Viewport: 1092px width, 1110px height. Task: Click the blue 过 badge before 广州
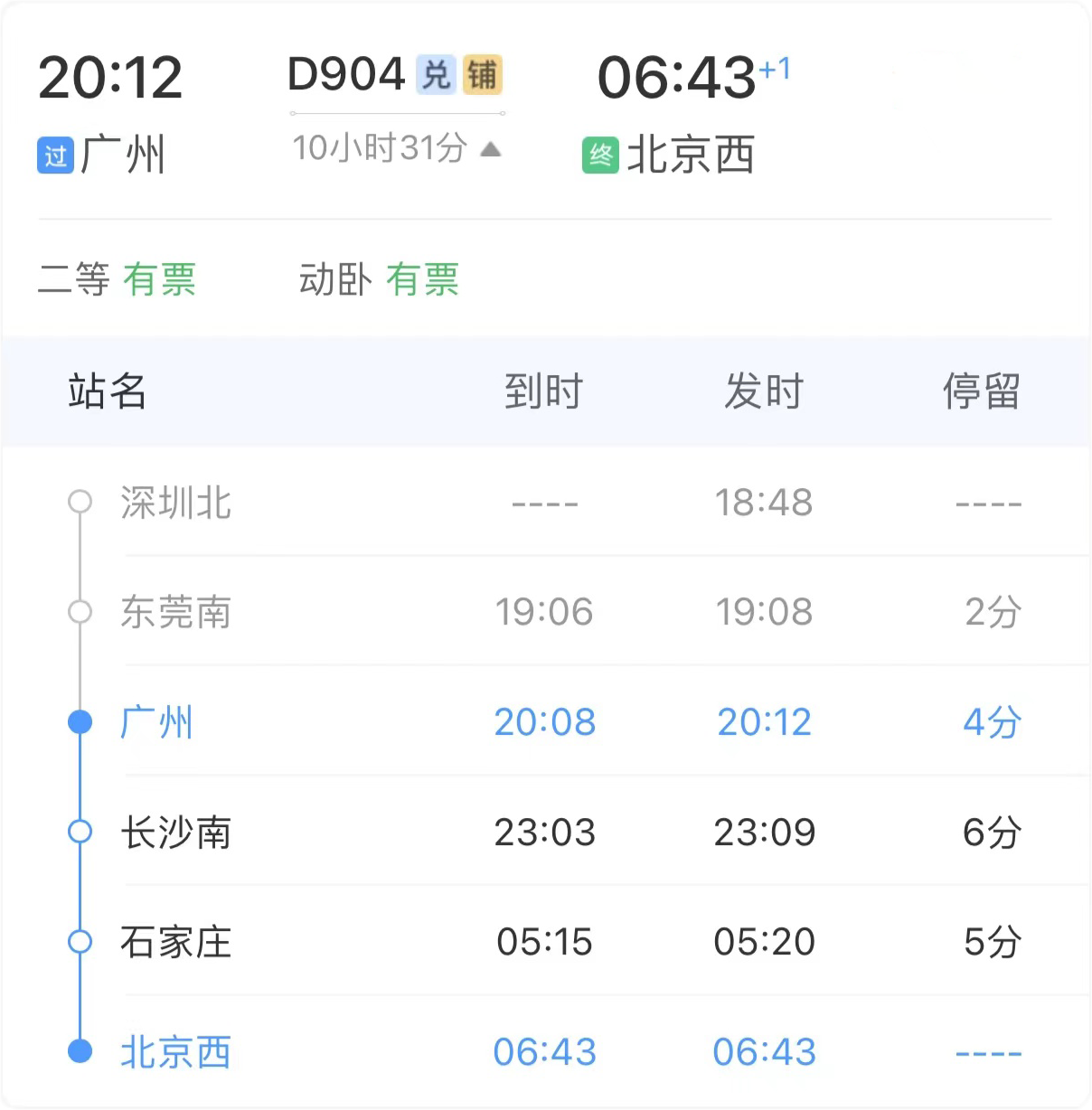coord(54,155)
